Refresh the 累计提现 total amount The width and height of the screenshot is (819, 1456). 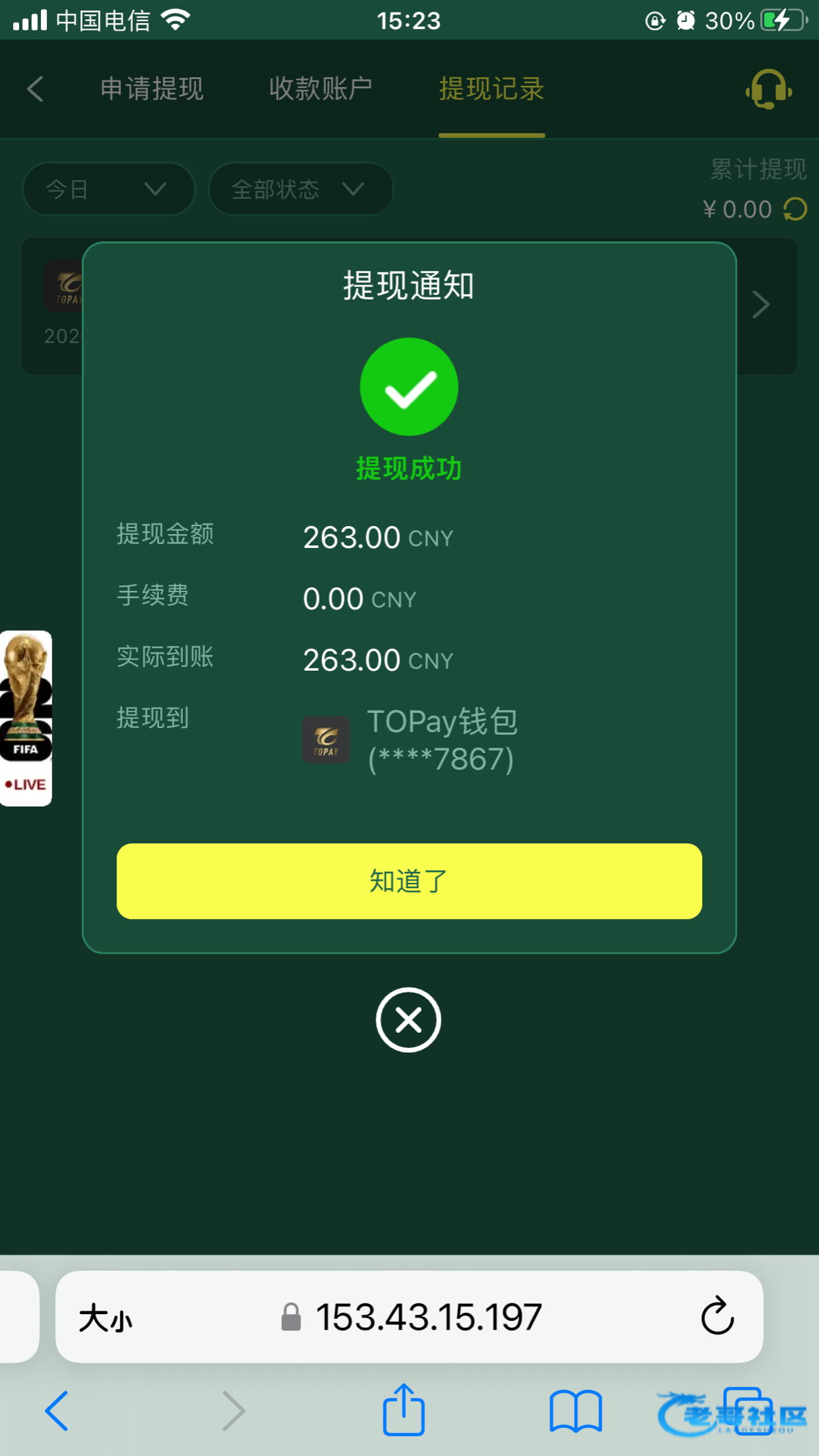(795, 209)
